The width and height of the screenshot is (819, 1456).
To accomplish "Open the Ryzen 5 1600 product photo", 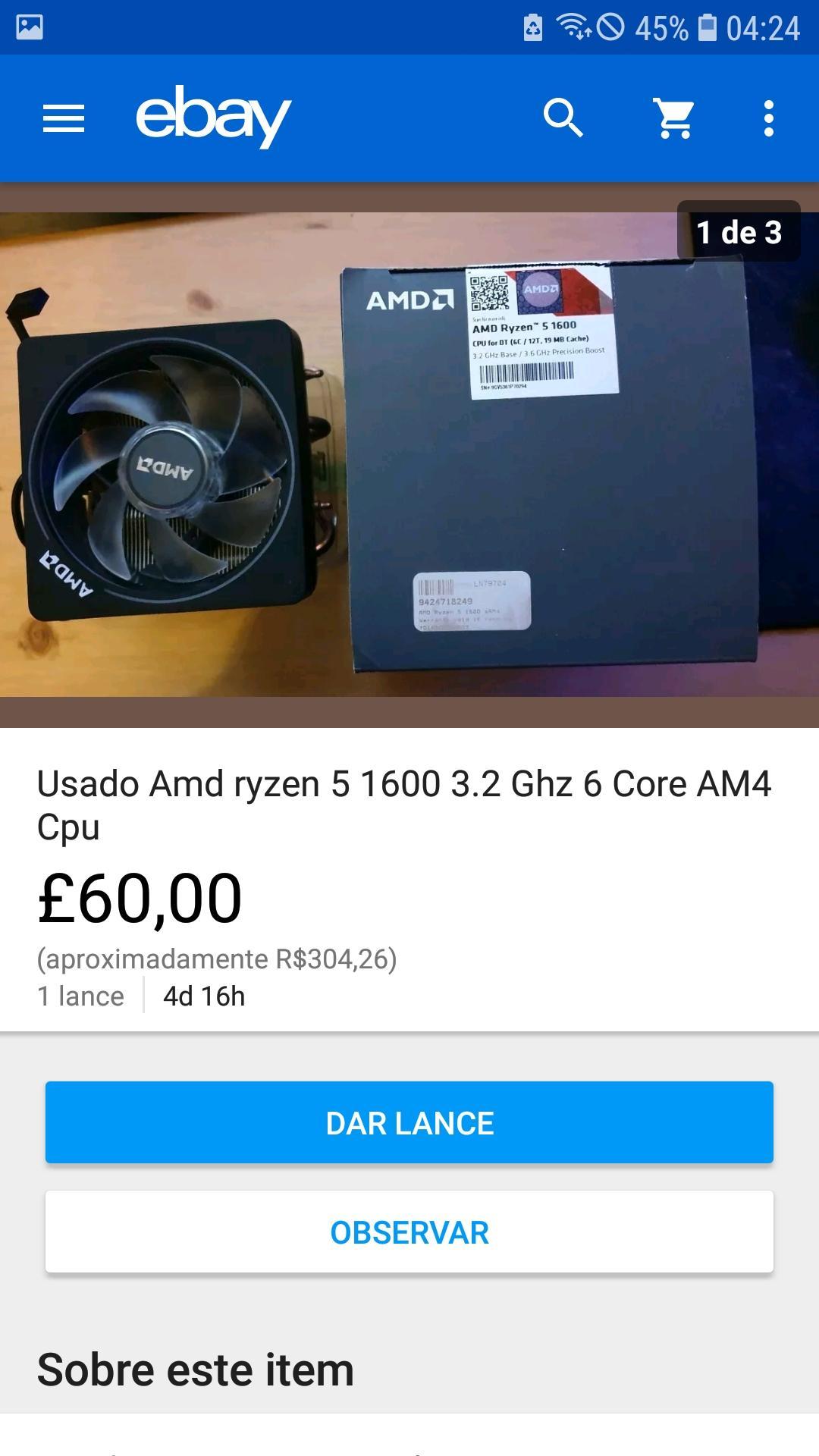I will (409, 455).
